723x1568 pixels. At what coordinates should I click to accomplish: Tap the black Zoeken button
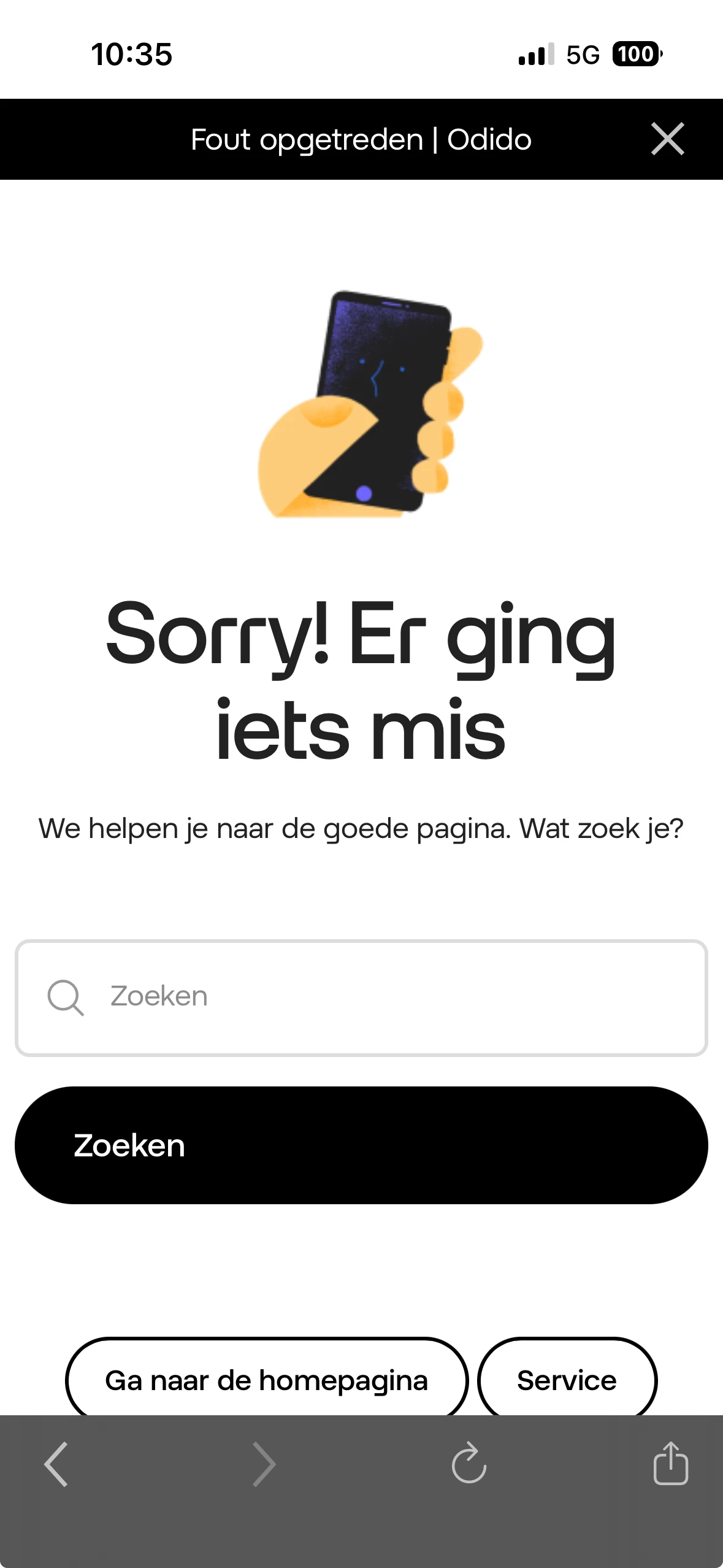361,1145
